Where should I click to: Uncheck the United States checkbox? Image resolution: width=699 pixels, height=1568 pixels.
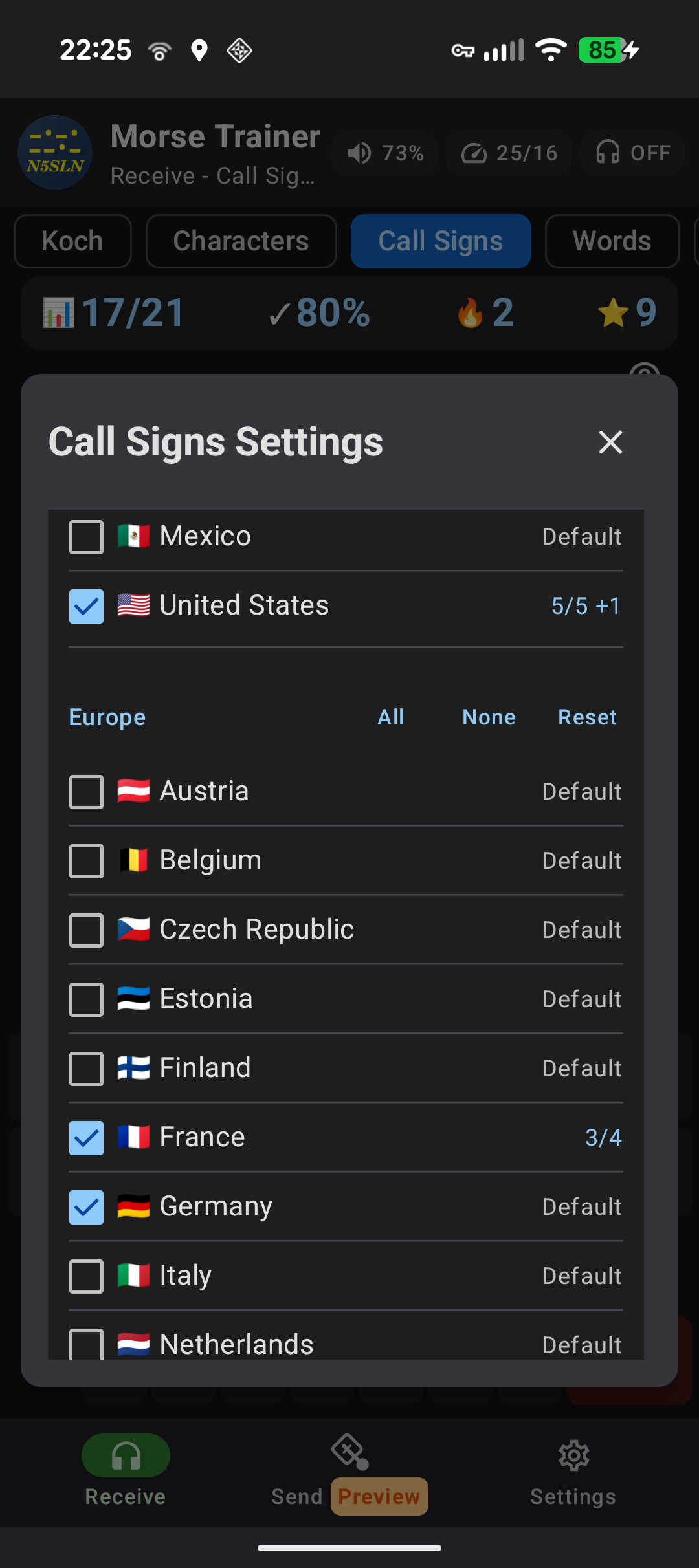86,606
